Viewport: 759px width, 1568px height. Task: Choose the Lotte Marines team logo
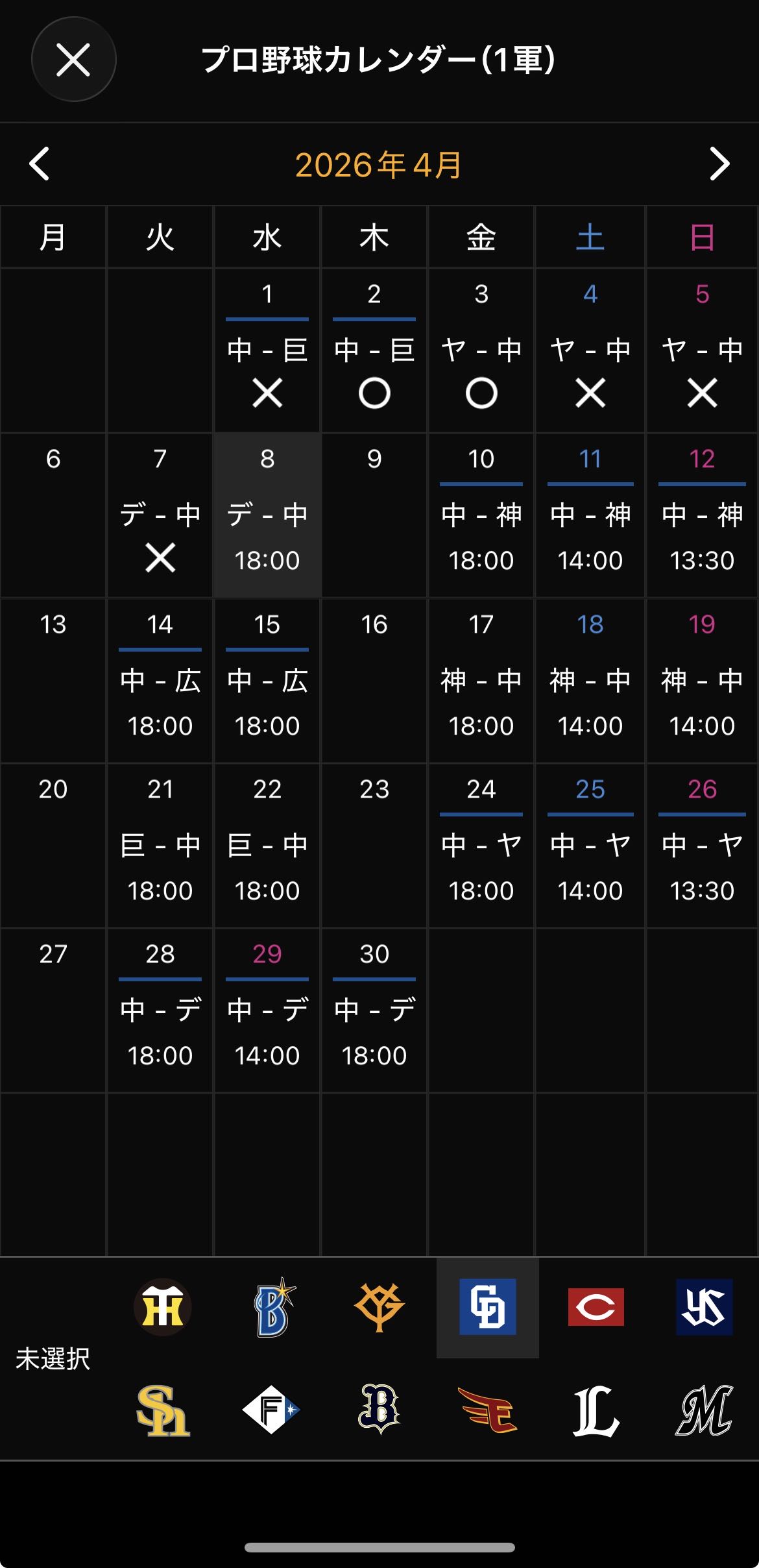pyautogui.click(x=704, y=1410)
